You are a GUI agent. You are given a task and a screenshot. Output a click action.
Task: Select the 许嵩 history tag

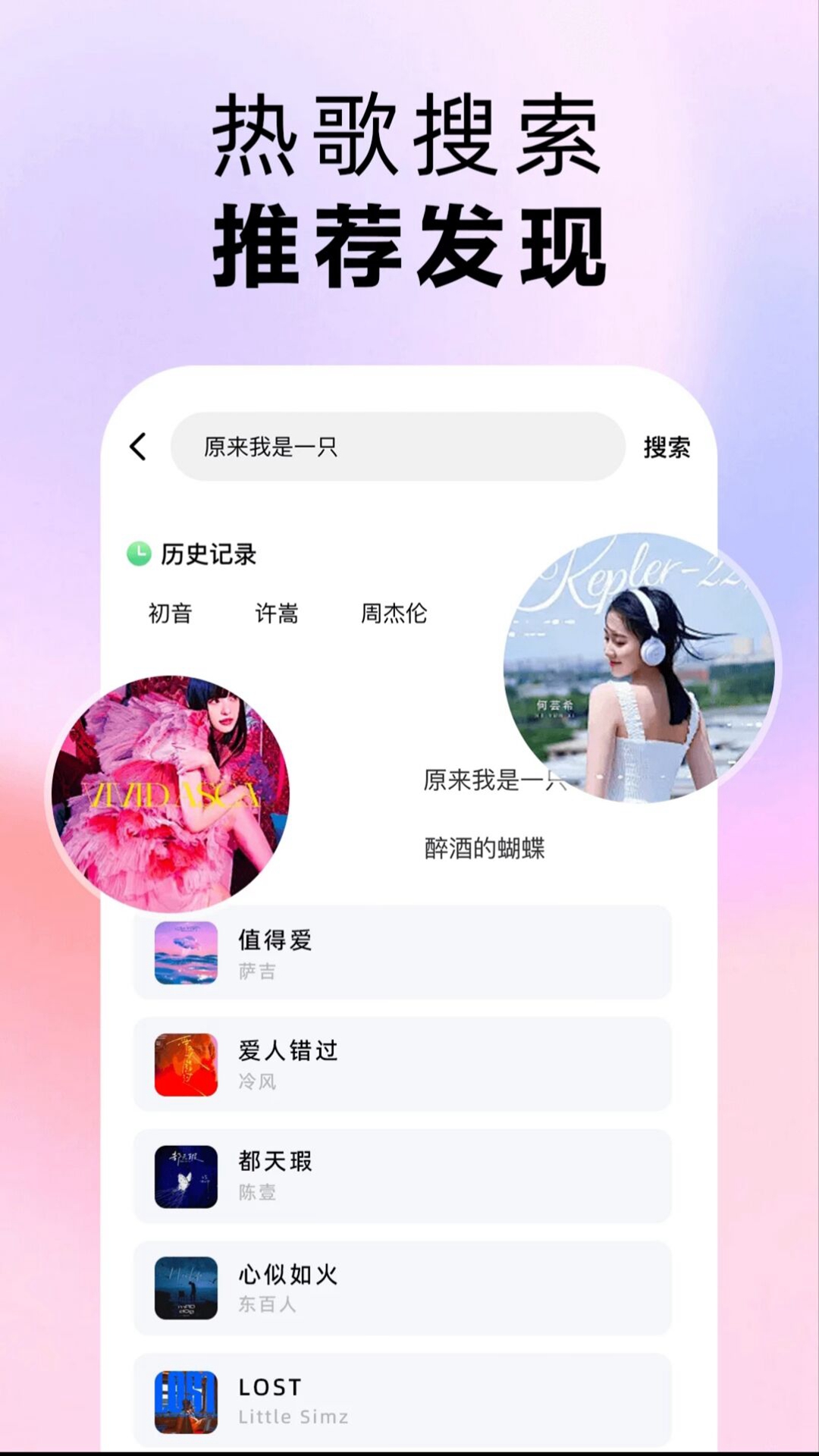tap(278, 614)
